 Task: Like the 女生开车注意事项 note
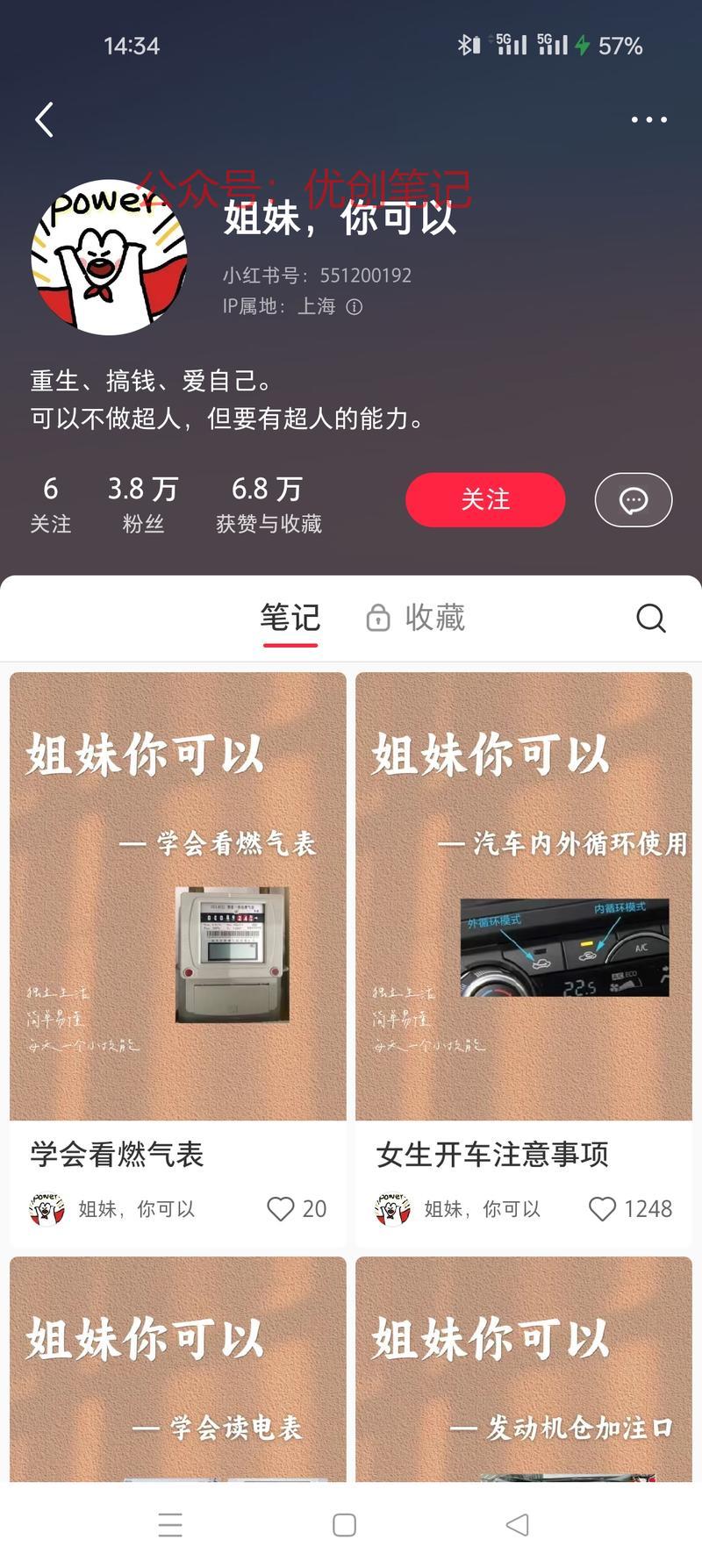(630, 1209)
